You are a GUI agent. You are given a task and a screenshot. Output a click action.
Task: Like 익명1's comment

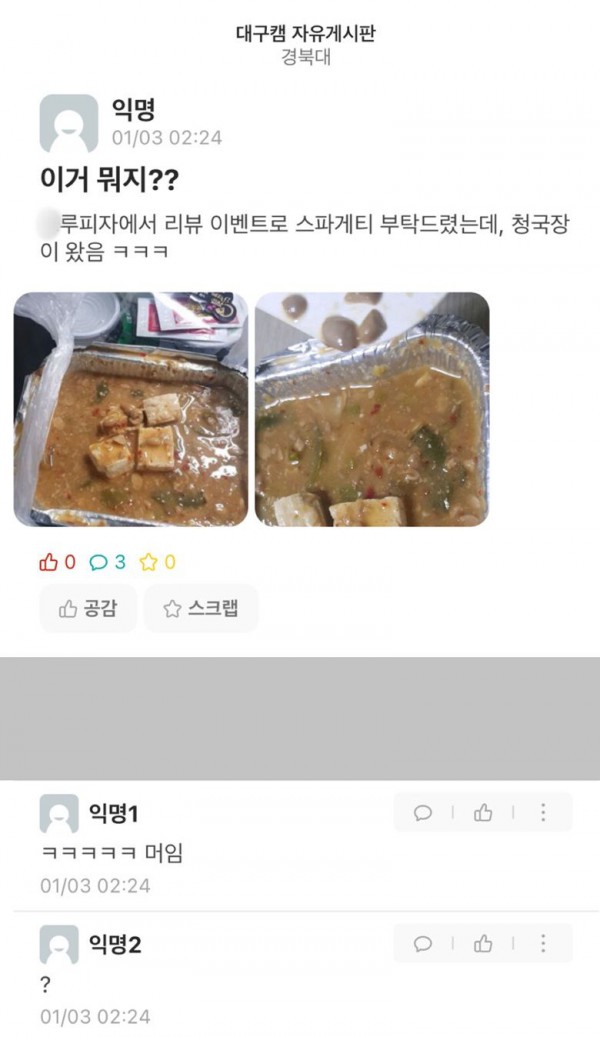point(483,812)
